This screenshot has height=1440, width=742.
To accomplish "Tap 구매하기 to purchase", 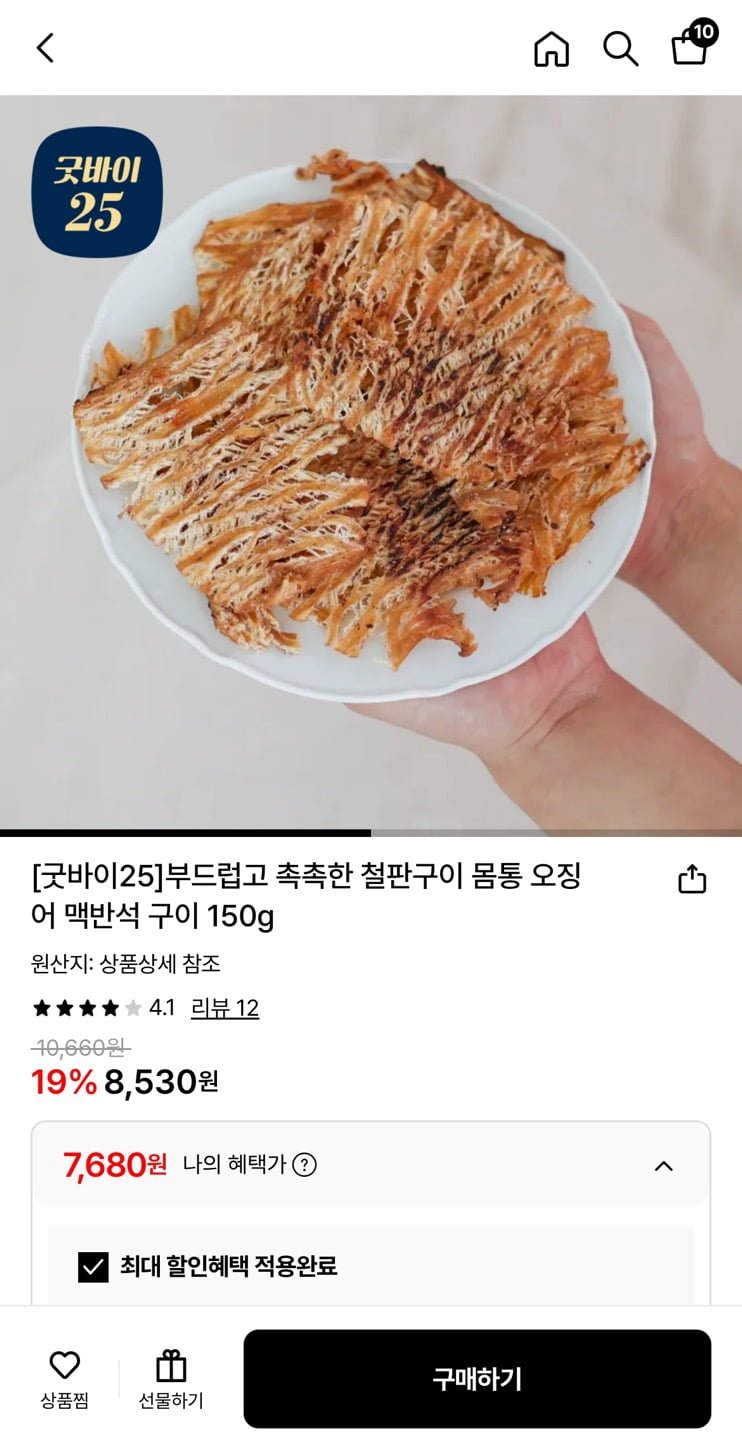I will pyautogui.click(x=477, y=1379).
